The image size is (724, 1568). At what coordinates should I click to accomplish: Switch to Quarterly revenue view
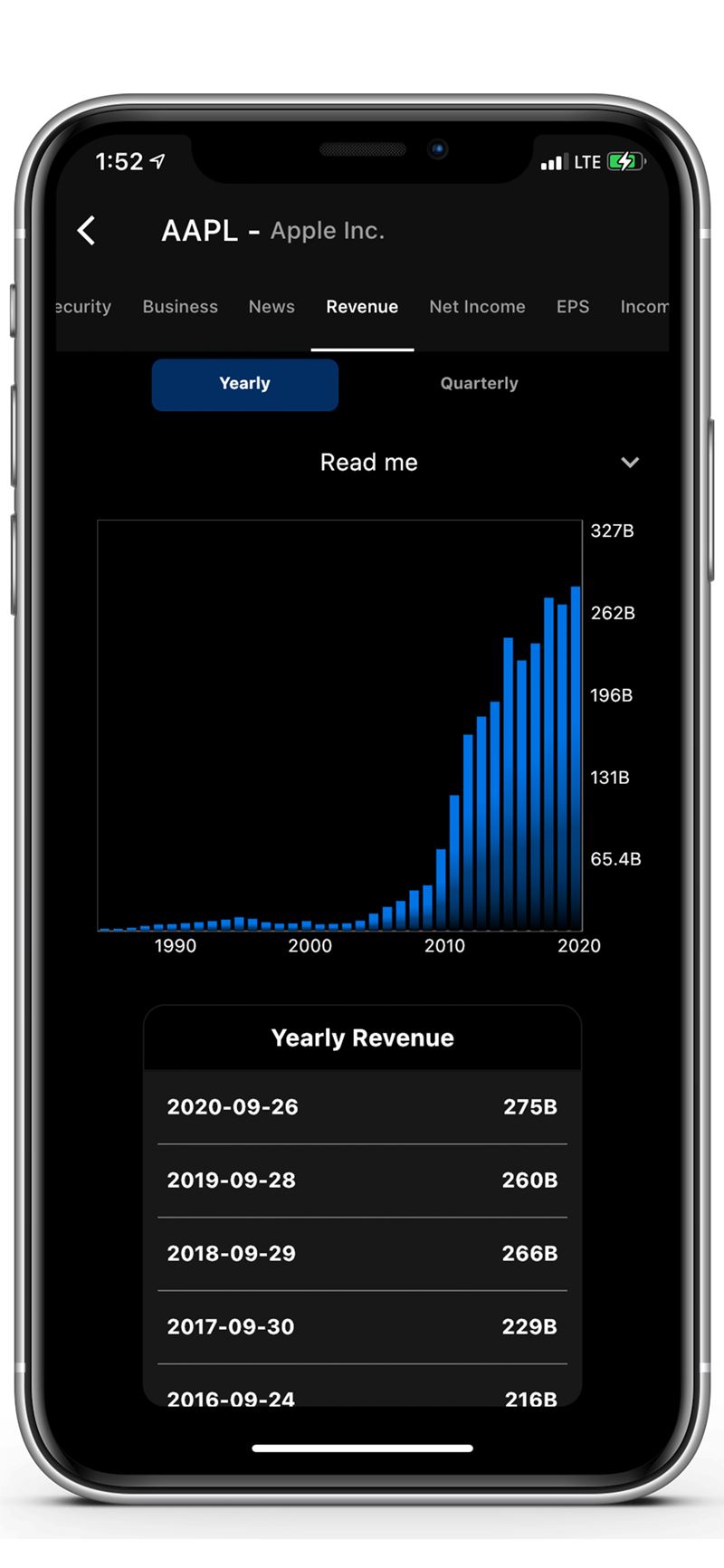click(479, 384)
